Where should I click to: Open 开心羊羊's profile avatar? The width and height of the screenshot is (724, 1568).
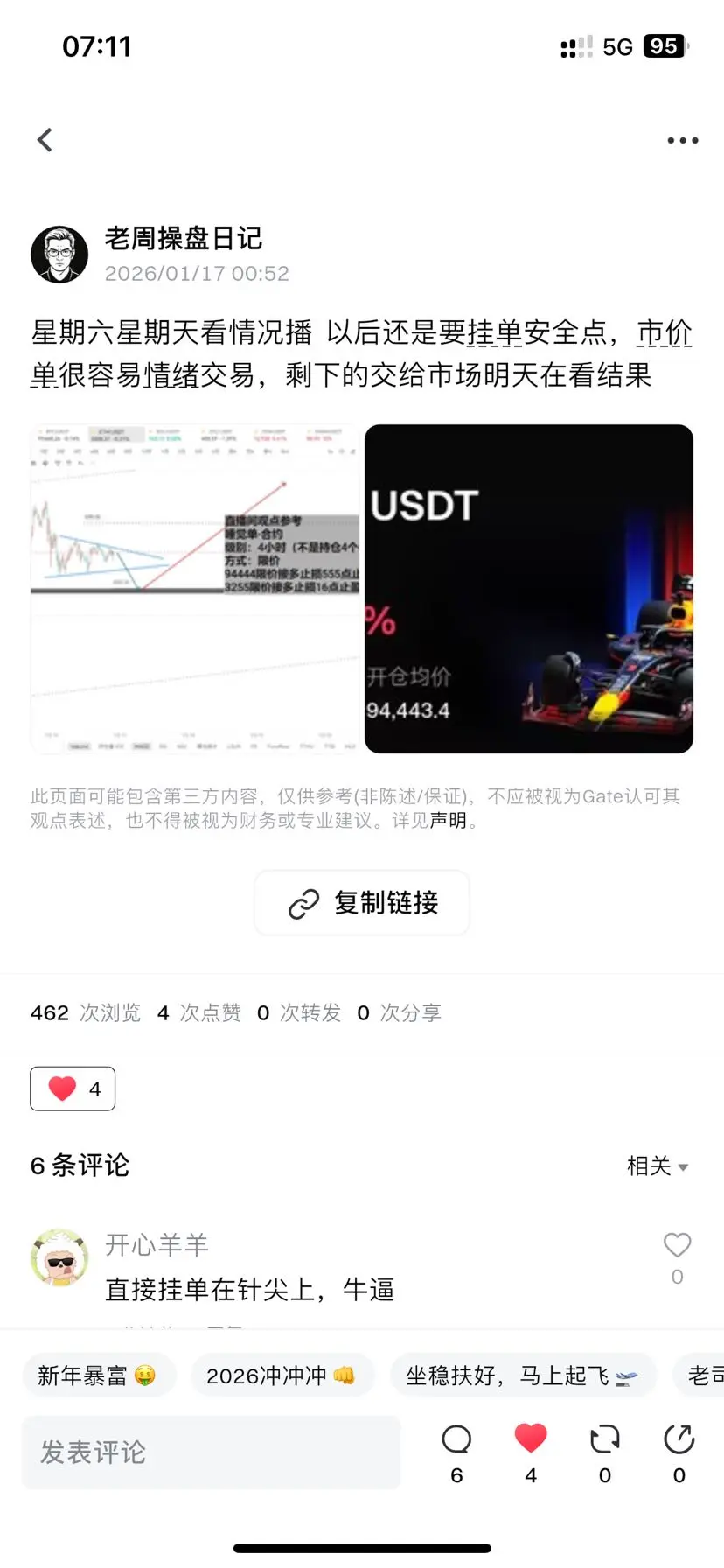tap(59, 1257)
